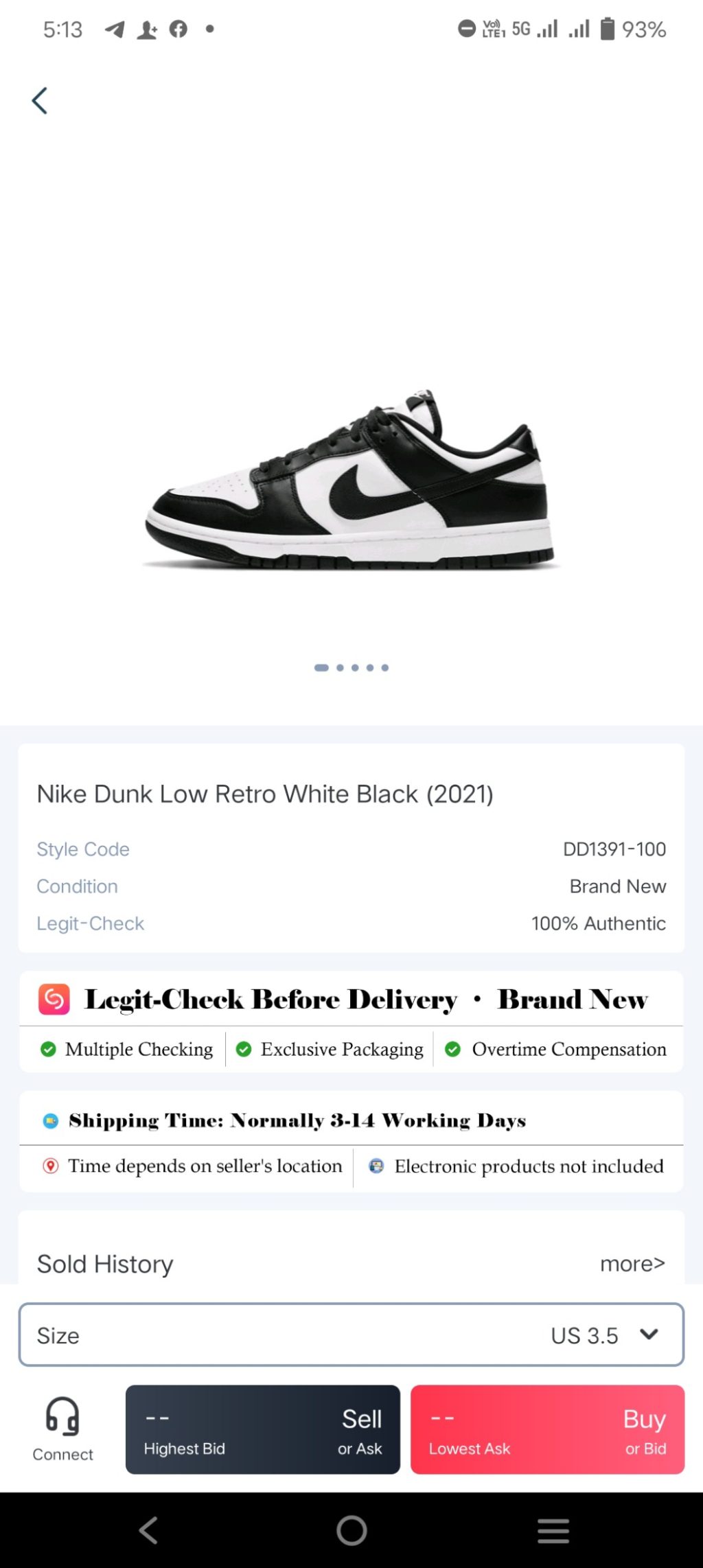View more Sold History
This screenshot has width=703, height=1568.
[x=632, y=1263]
